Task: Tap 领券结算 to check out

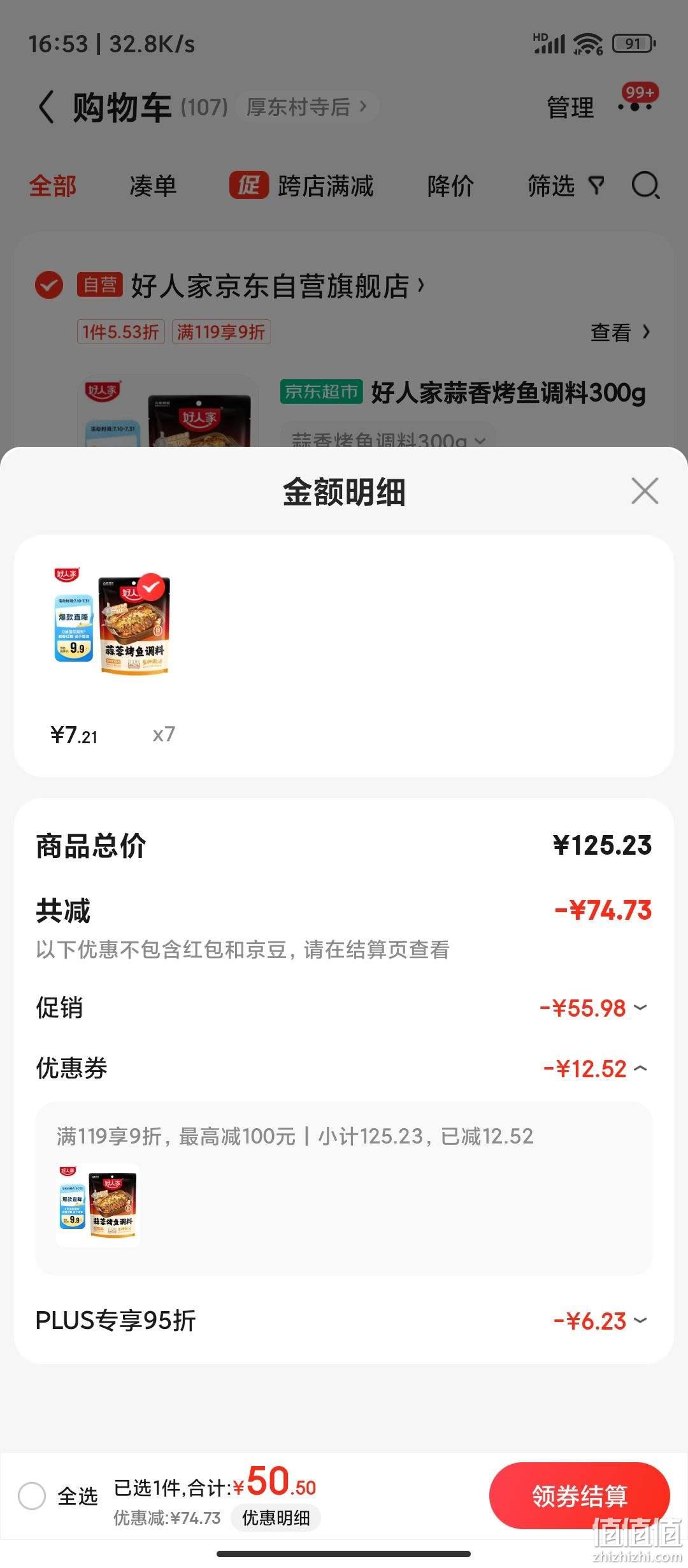Action: [579, 1495]
